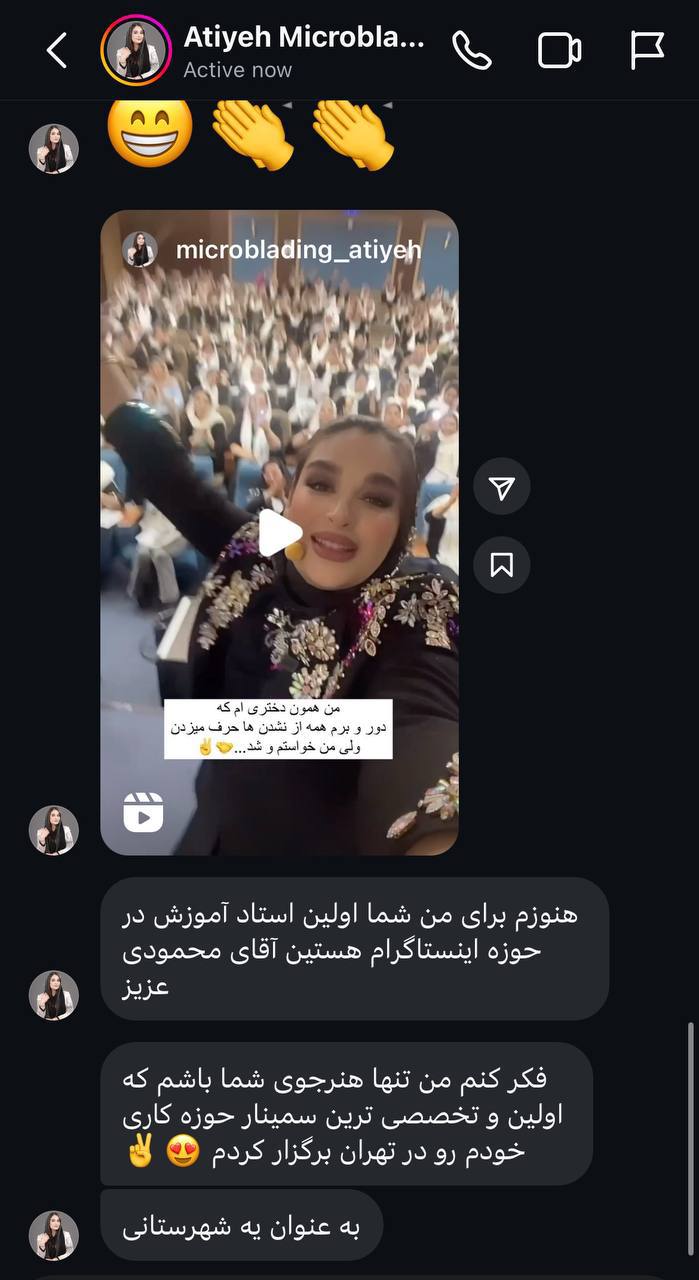The height and width of the screenshot is (1280, 699).
Task: Start a video call with Atiyeh
Action: tap(560, 50)
